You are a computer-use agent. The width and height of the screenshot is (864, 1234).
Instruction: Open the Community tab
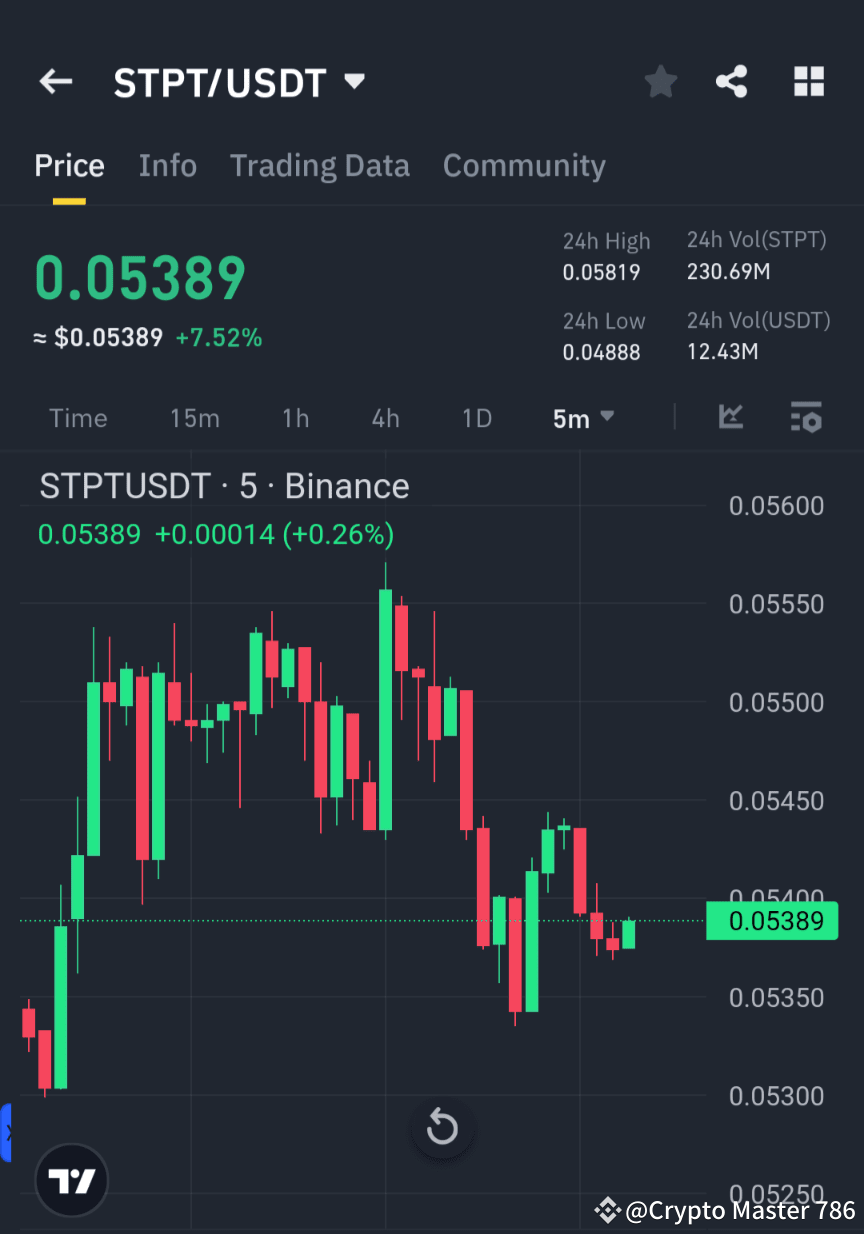tap(524, 165)
